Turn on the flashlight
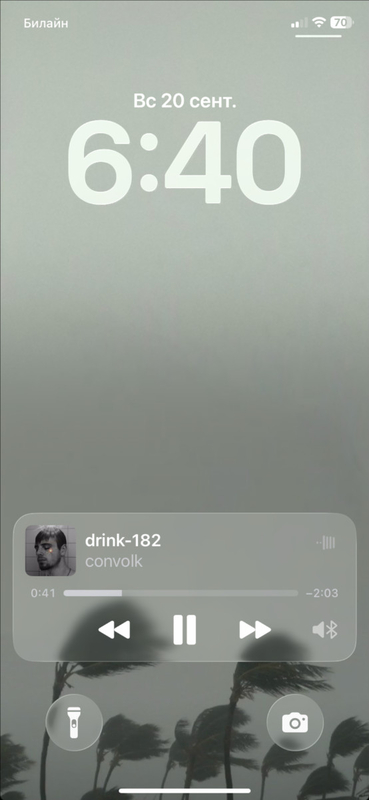 (x=74, y=722)
